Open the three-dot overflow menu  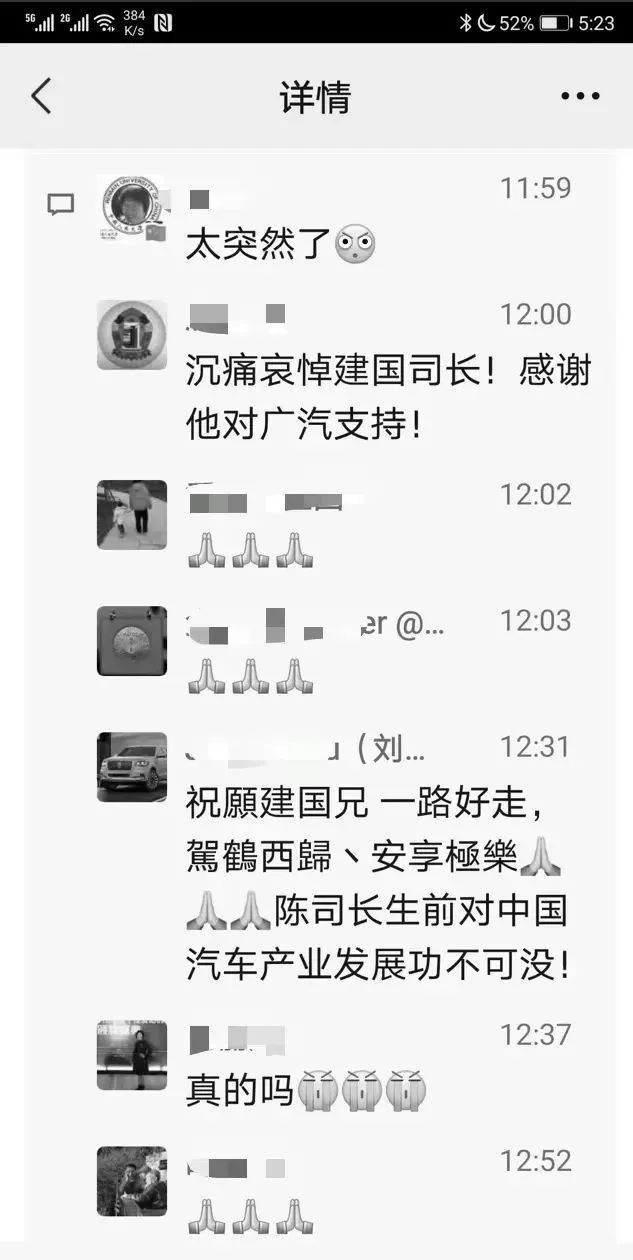(x=579, y=97)
